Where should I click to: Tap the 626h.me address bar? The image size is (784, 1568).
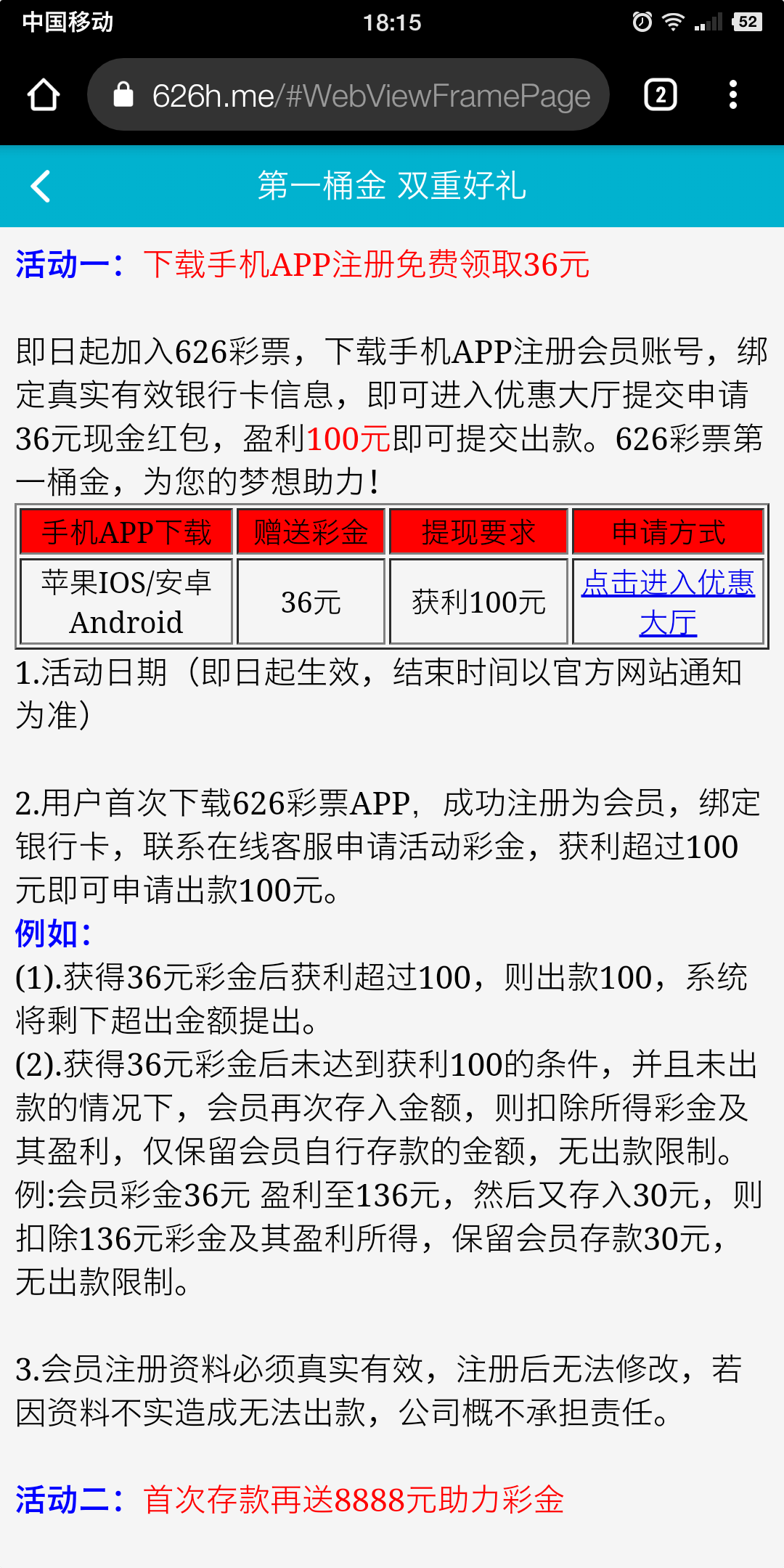point(348,95)
